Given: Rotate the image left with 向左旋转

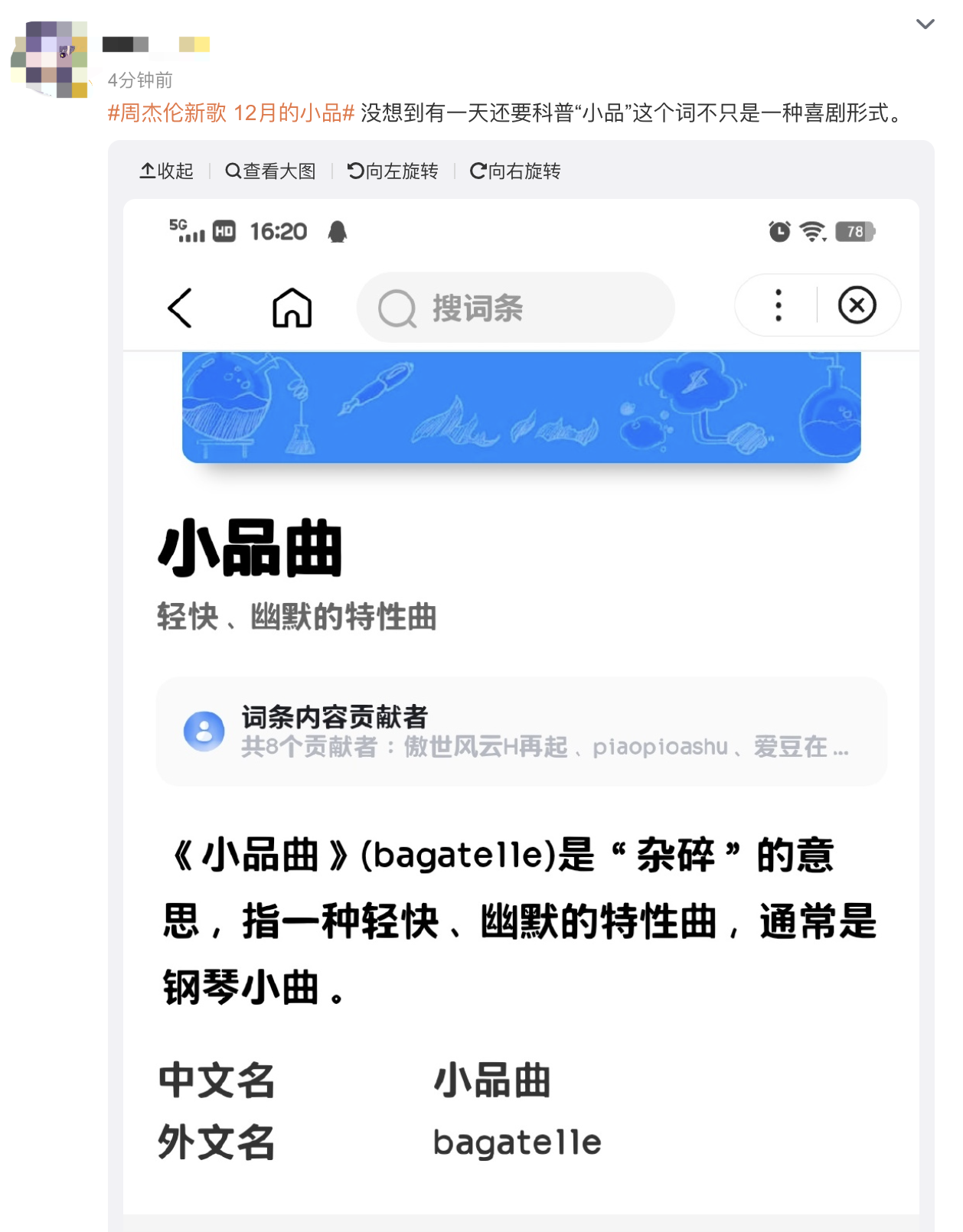Looking at the screenshot, I should coord(393,171).
